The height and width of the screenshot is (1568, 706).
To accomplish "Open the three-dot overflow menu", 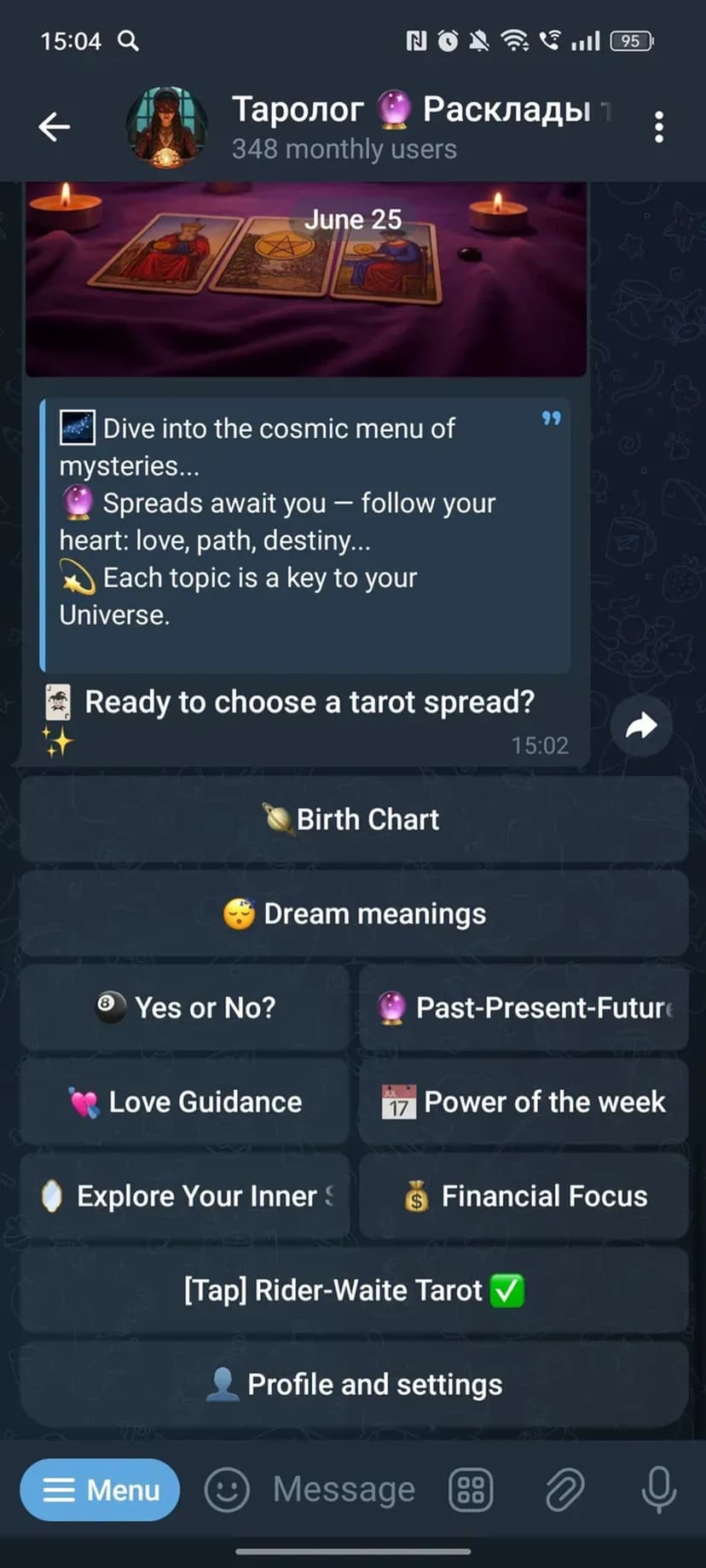I will tap(658, 127).
